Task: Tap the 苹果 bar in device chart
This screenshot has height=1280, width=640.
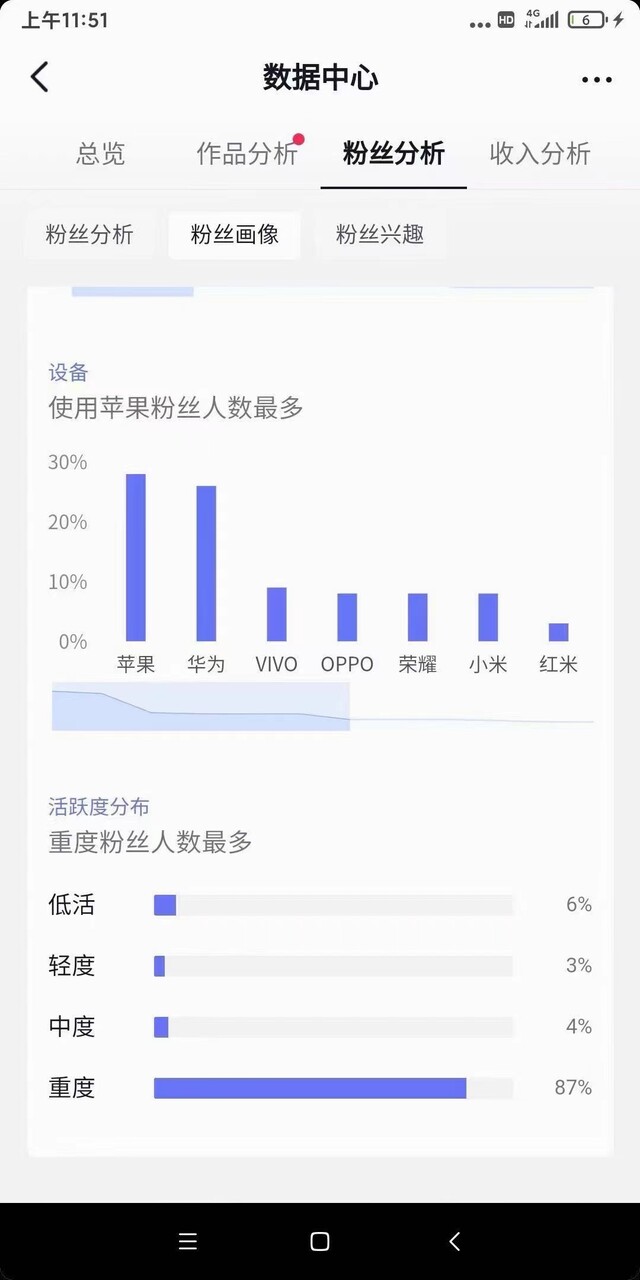Action: tap(136, 557)
